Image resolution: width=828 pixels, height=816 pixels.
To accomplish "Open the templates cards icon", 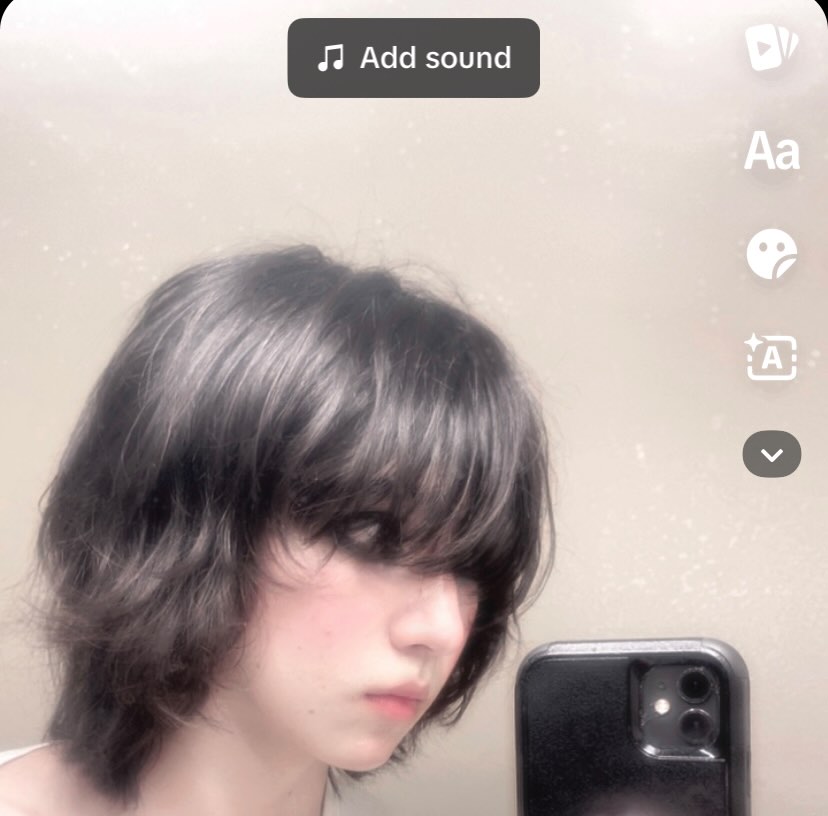I will coord(772,47).
